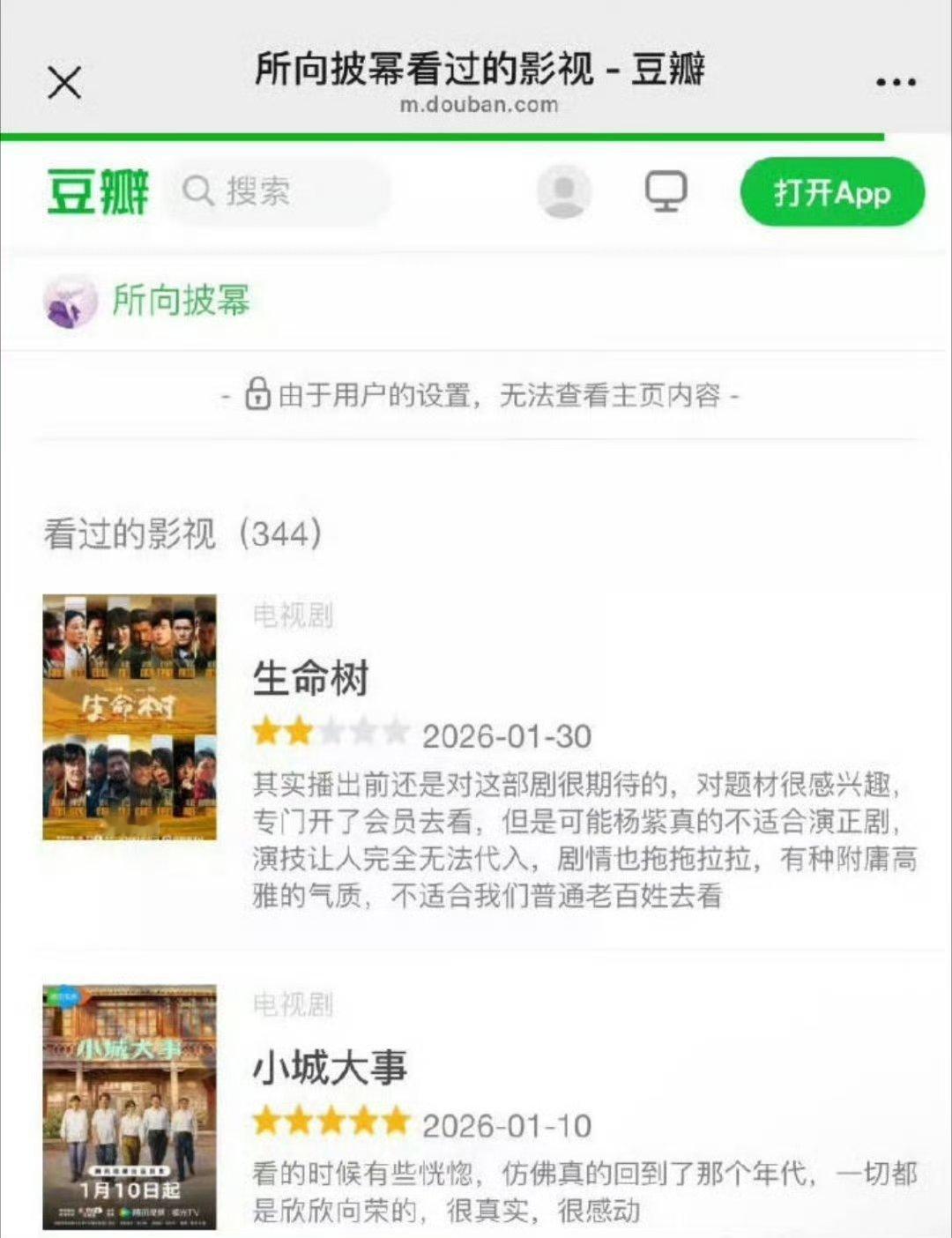Tap the 打开App button
The width and height of the screenshot is (952, 1238).
[832, 194]
